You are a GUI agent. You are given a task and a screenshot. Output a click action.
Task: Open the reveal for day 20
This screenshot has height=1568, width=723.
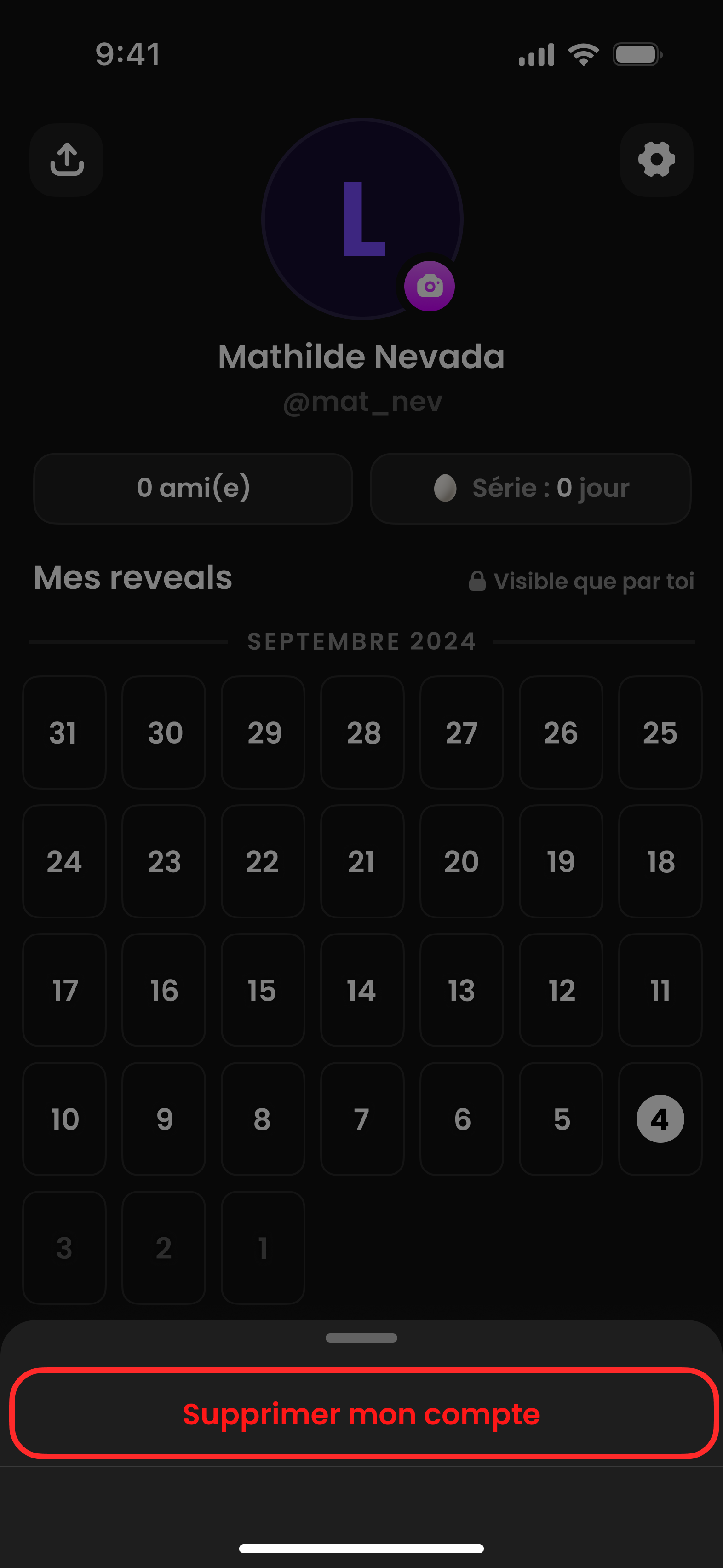[461, 861]
